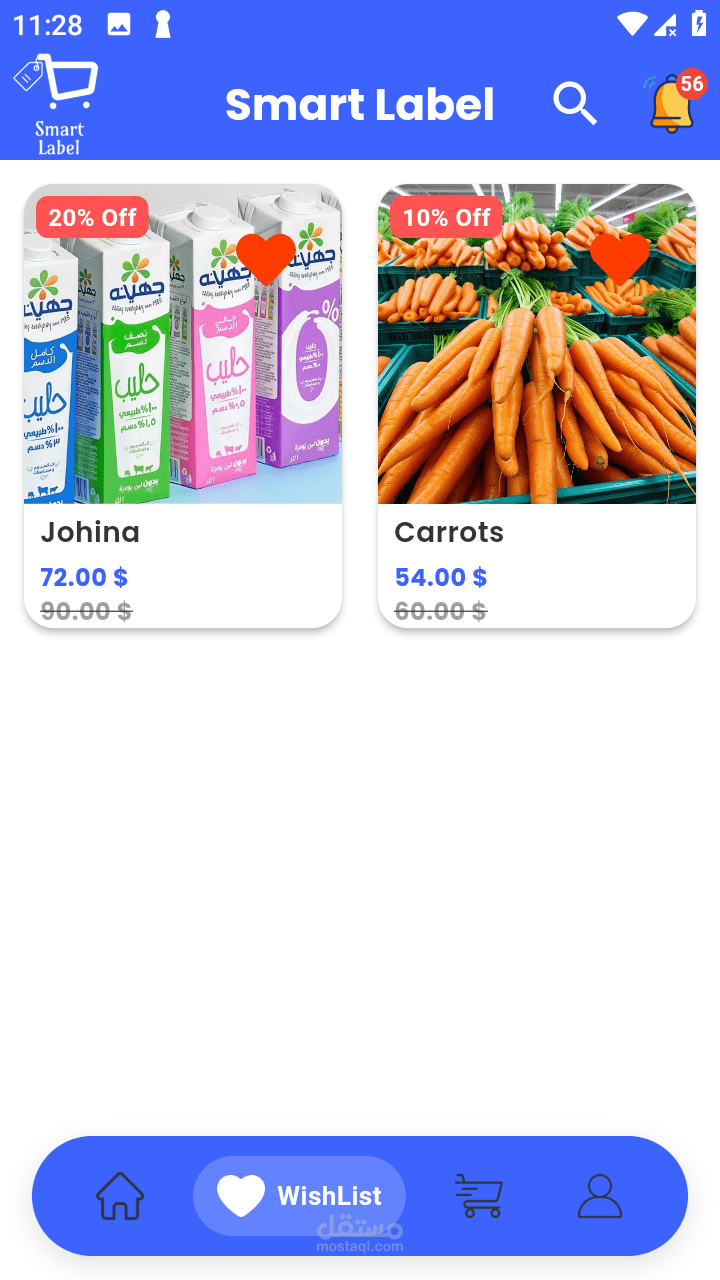This screenshot has width=720, height=1280.
Task: Open search from the app bar
Action: (575, 104)
